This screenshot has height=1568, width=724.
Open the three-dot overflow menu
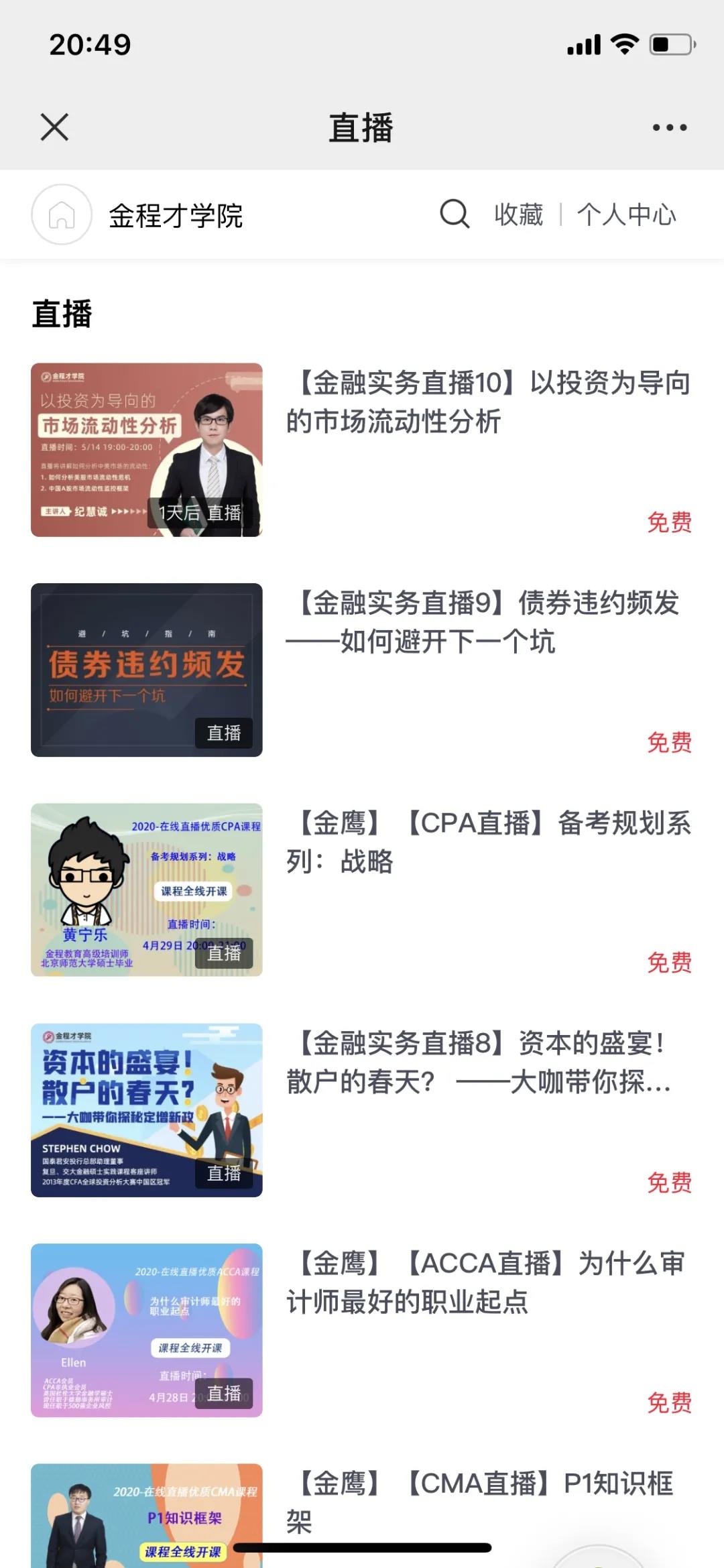(x=670, y=127)
